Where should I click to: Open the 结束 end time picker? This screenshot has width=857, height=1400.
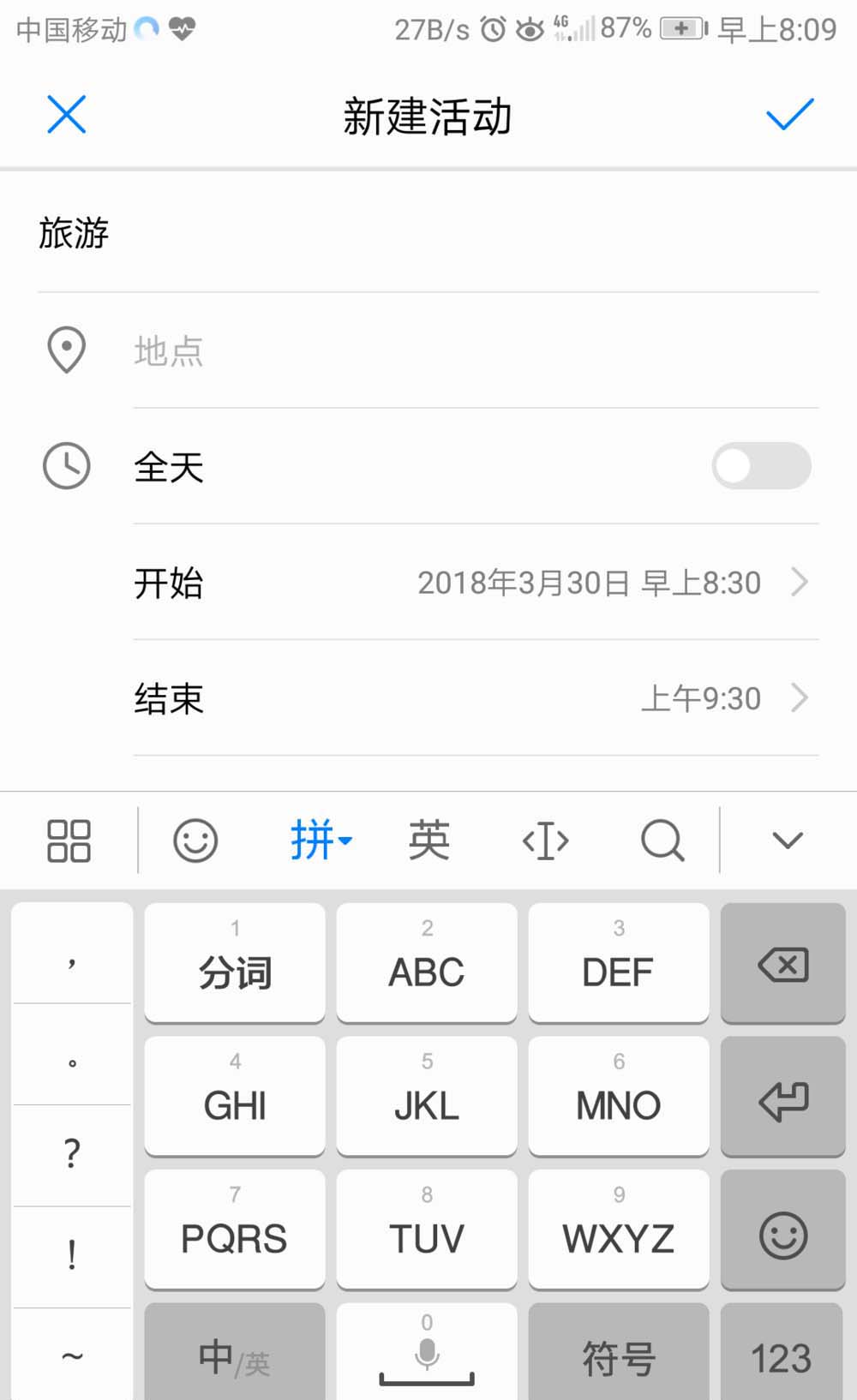(476, 698)
